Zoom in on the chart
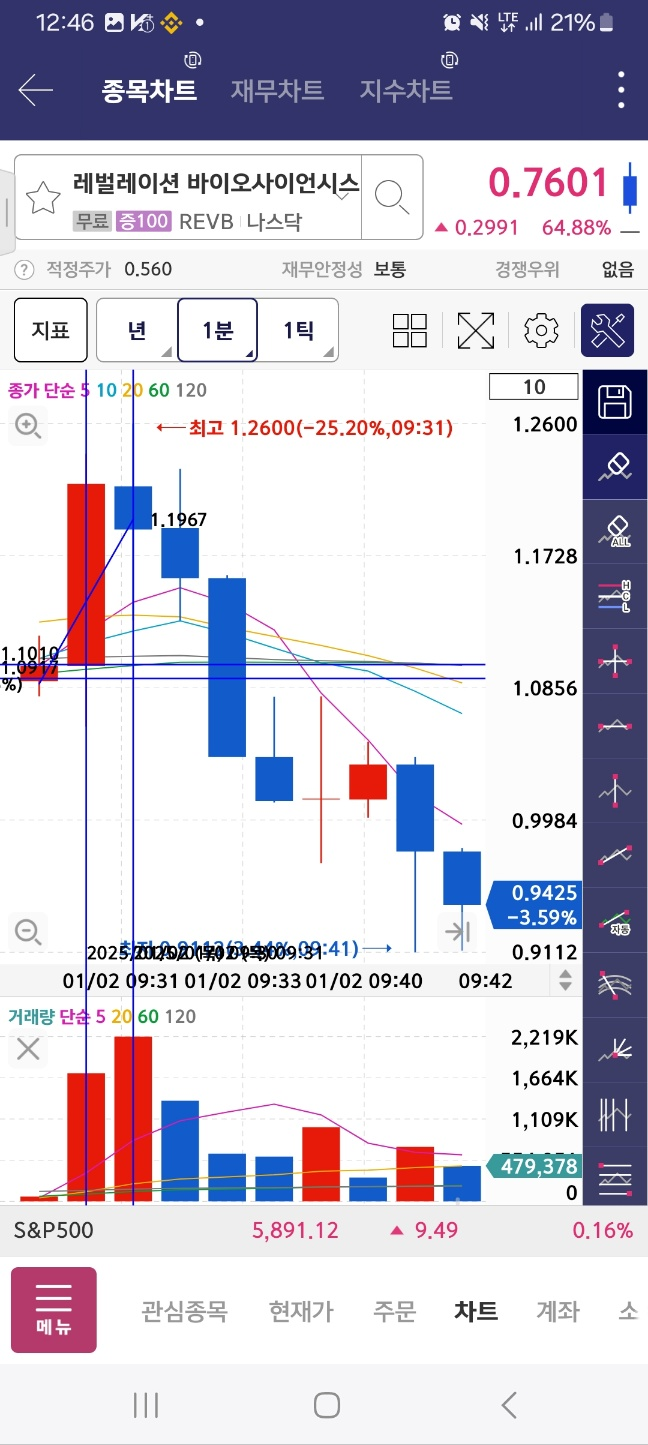This screenshot has height=1445, width=648. pyautogui.click(x=28, y=427)
